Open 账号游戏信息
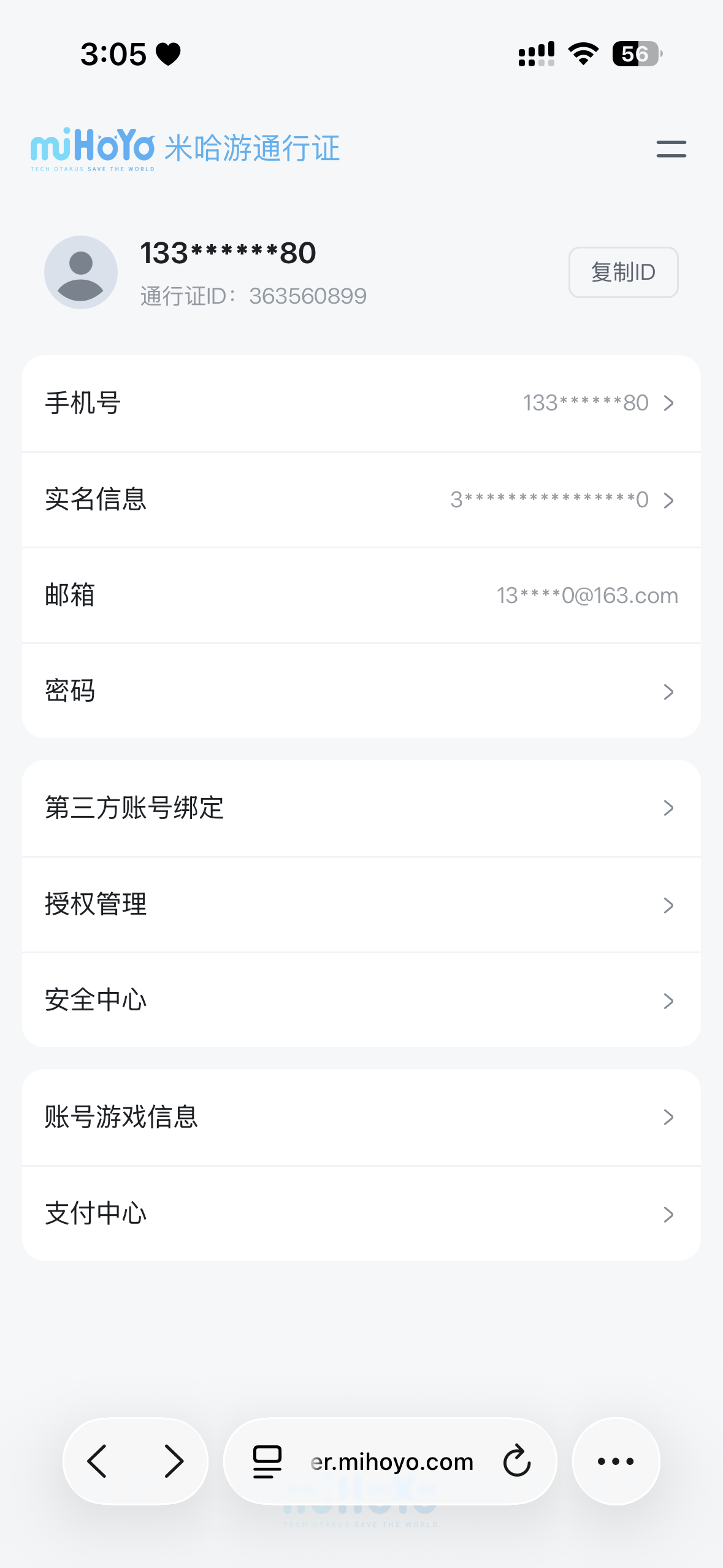 361,1117
